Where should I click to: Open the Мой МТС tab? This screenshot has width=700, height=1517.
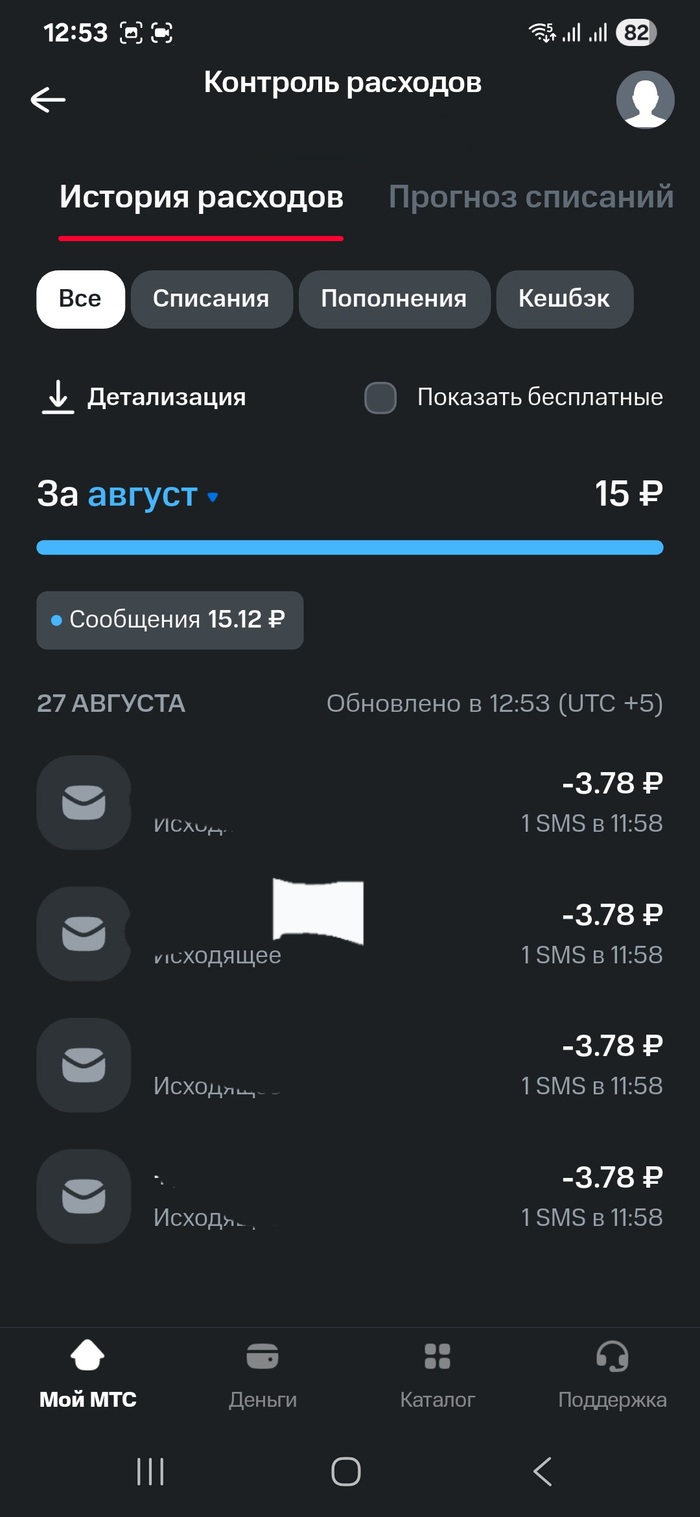pos(88,1375)
